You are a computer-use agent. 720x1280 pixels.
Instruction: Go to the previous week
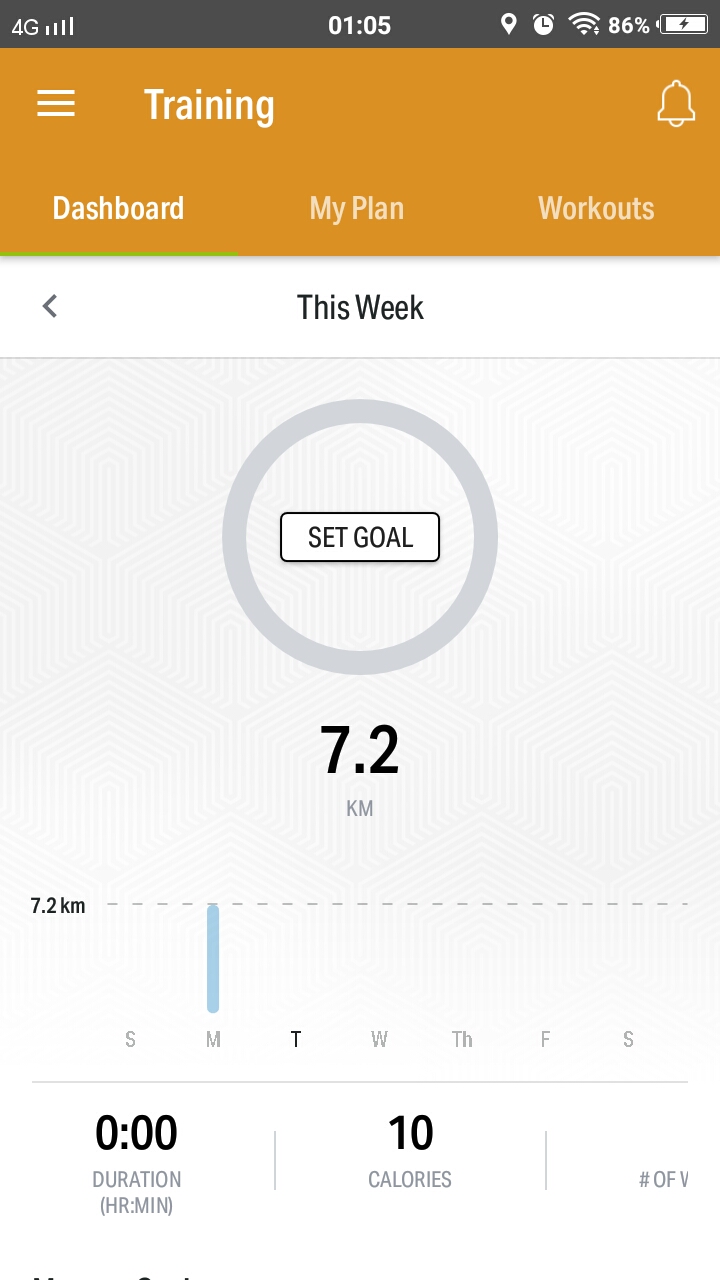50,306
